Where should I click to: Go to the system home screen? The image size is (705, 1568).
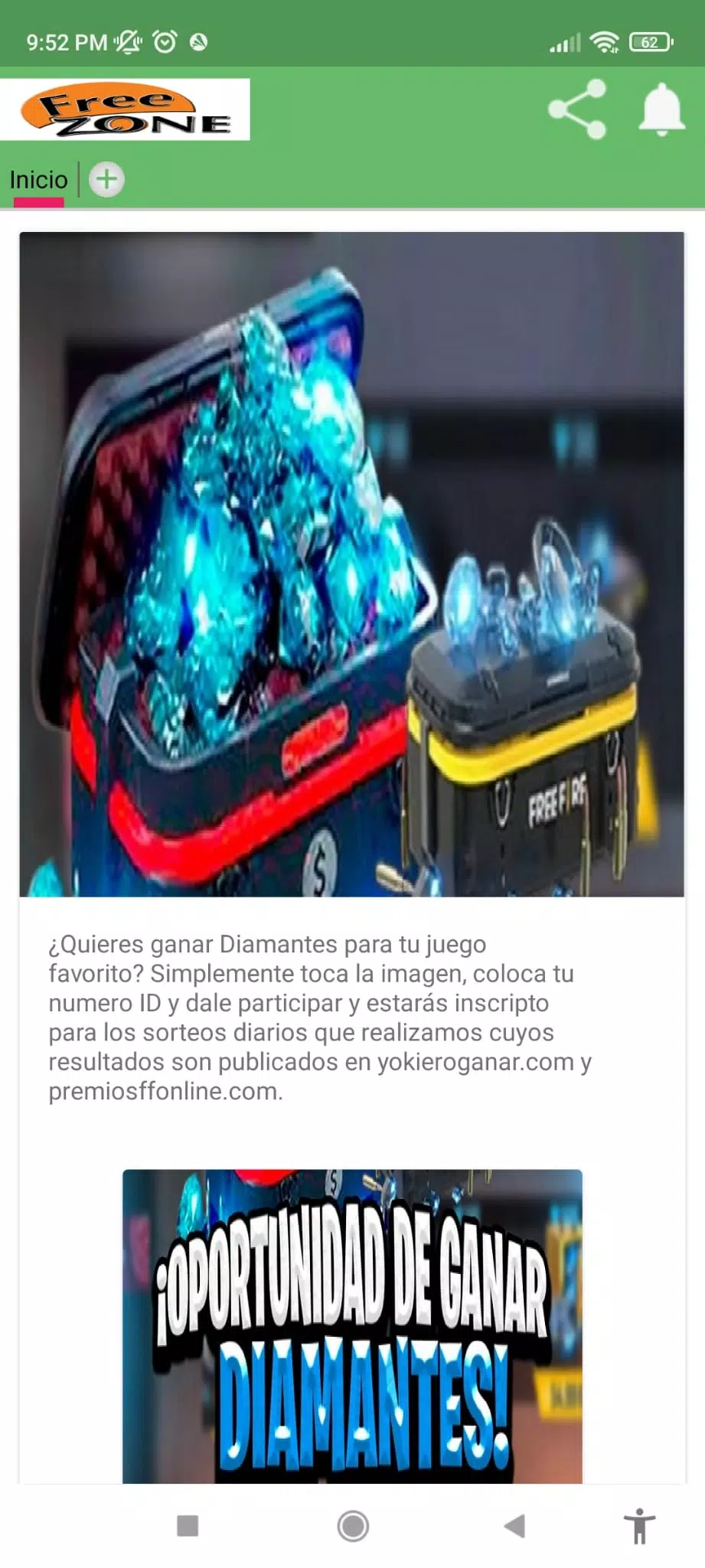(353, 1526)
